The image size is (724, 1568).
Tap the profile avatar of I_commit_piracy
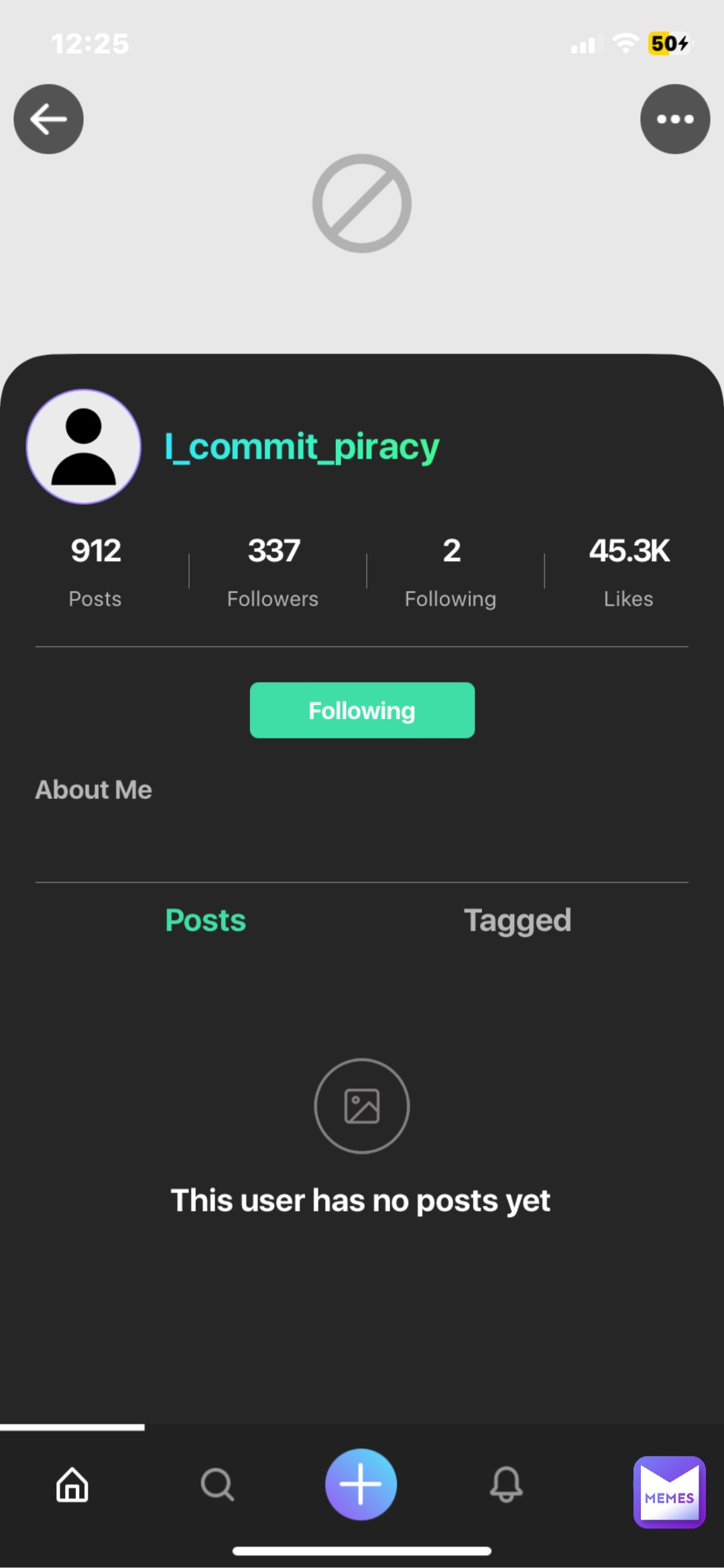pyautogui.click(x=83, y=447)
